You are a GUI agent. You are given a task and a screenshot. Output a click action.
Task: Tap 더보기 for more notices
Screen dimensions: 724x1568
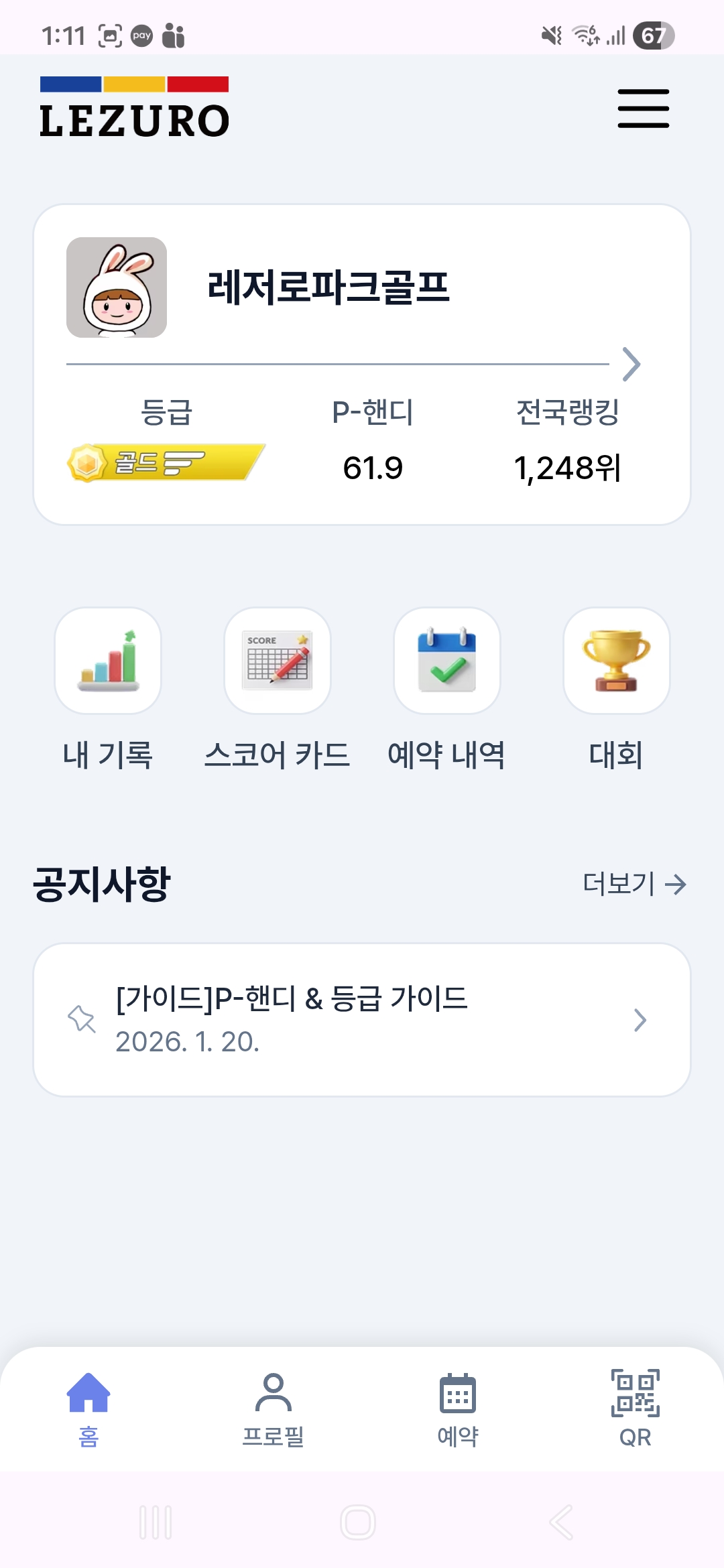coord(633,884)
